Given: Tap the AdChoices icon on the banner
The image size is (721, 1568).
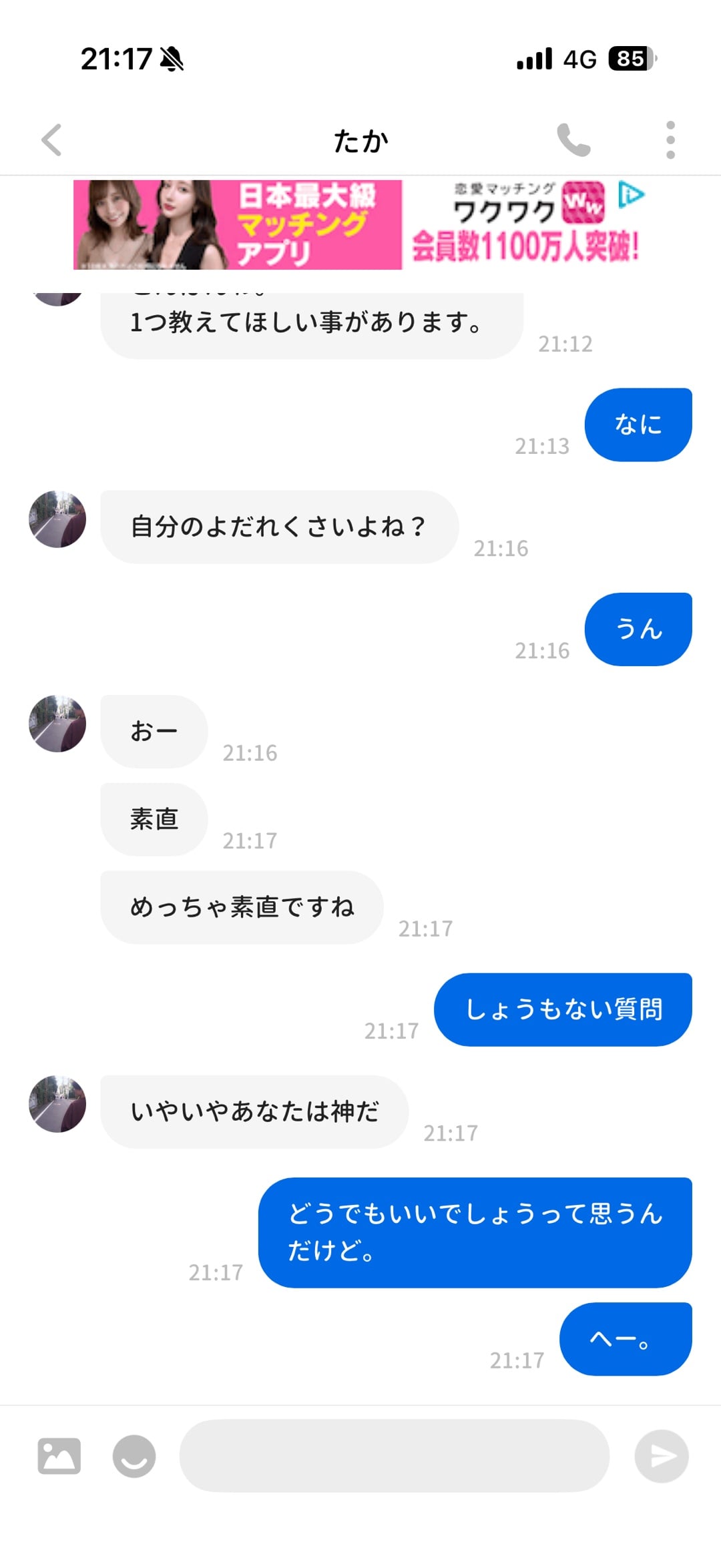Looking at the screenshot, I should [631, 195].
